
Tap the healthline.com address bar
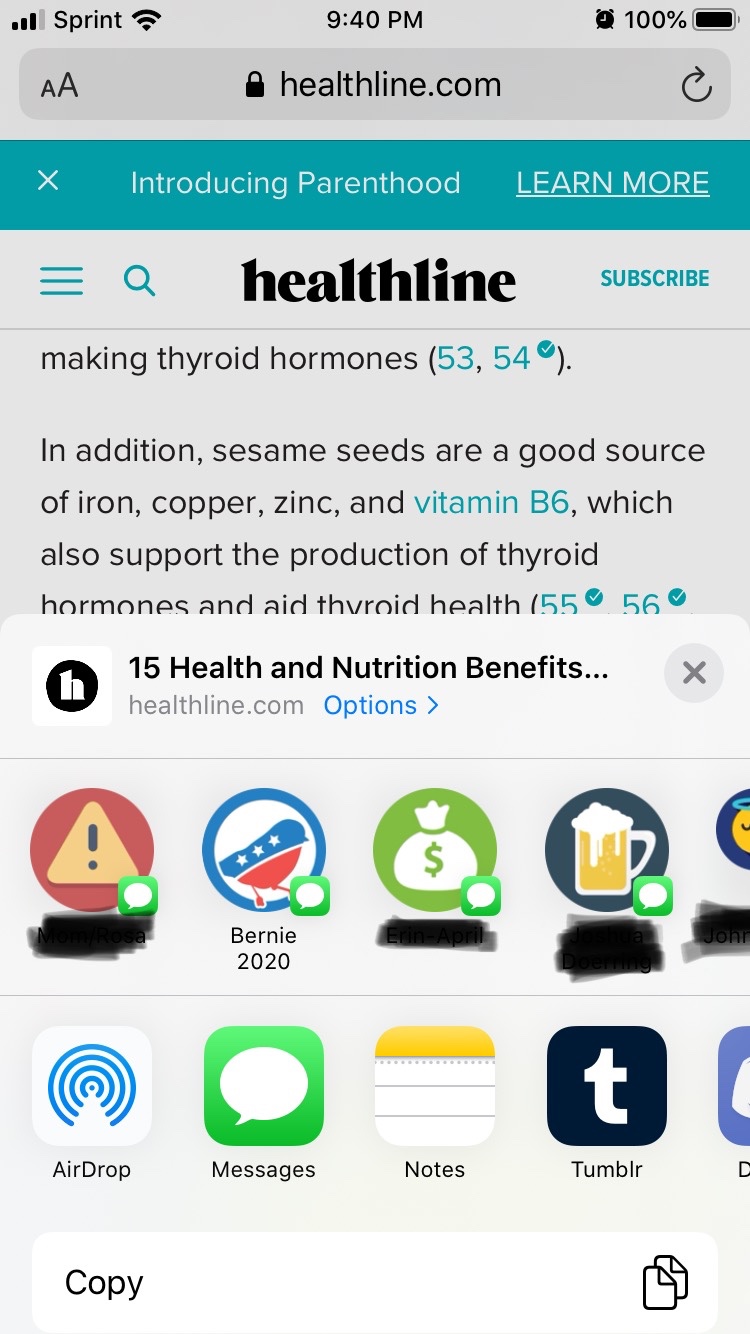pyautogui.click(x=375, y=85)
